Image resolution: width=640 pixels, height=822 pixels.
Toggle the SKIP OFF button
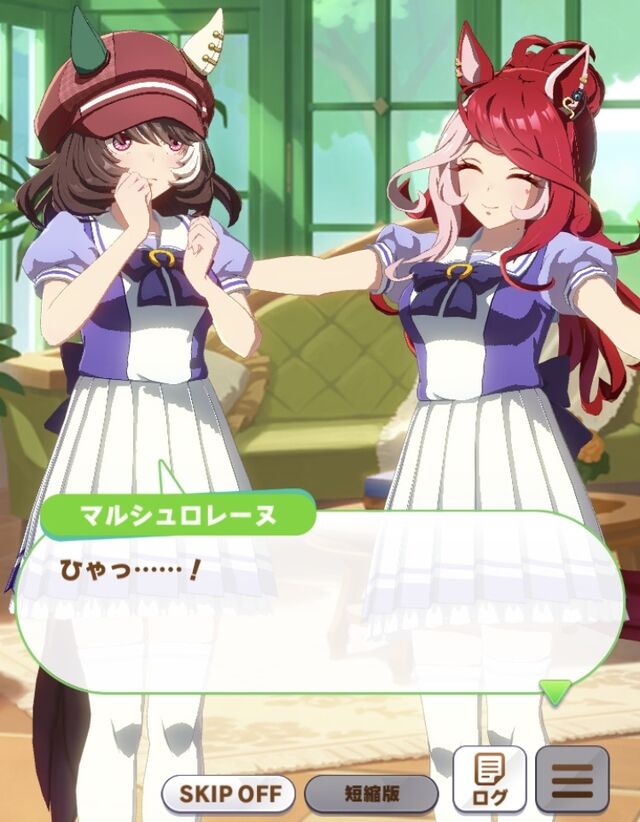pos(228,794)
